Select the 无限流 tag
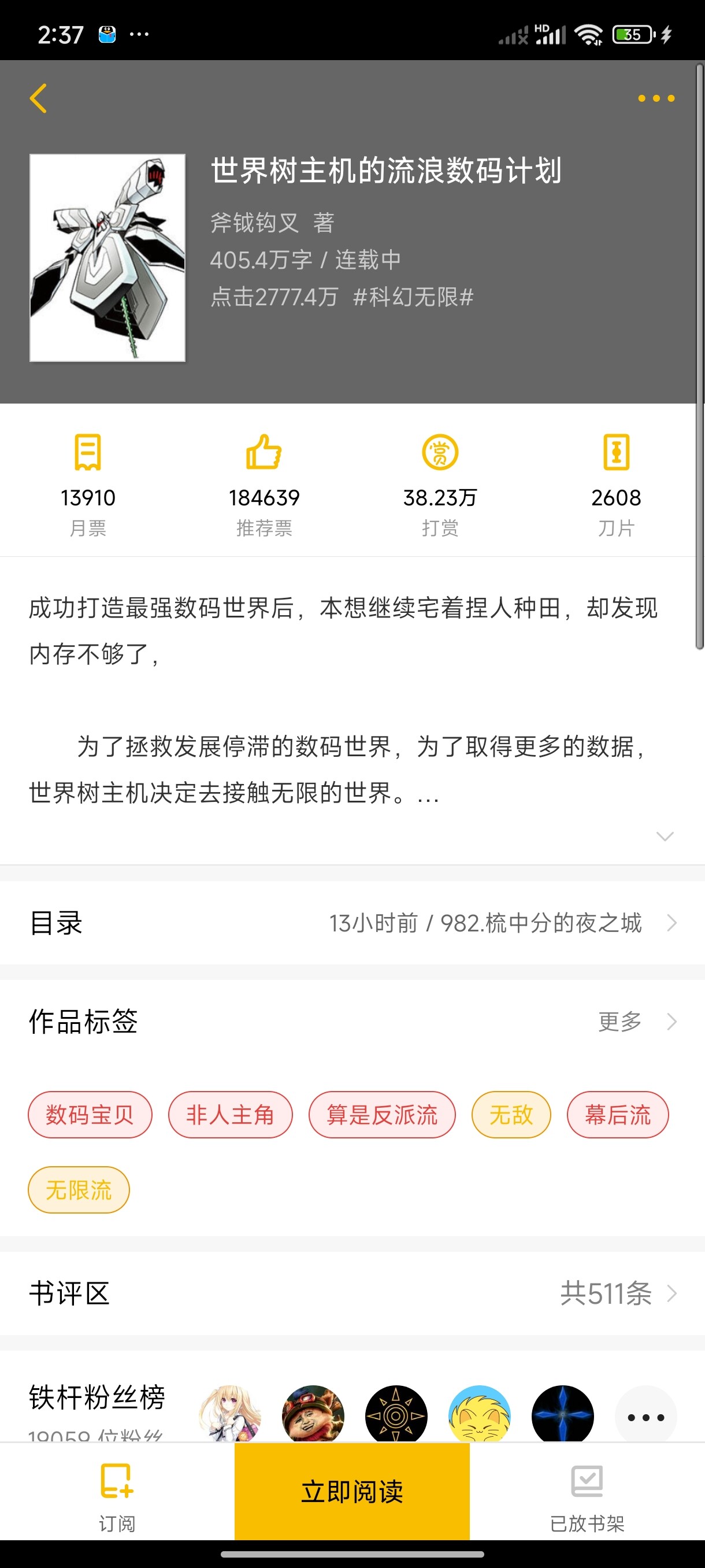 [x=79, y=1189]
